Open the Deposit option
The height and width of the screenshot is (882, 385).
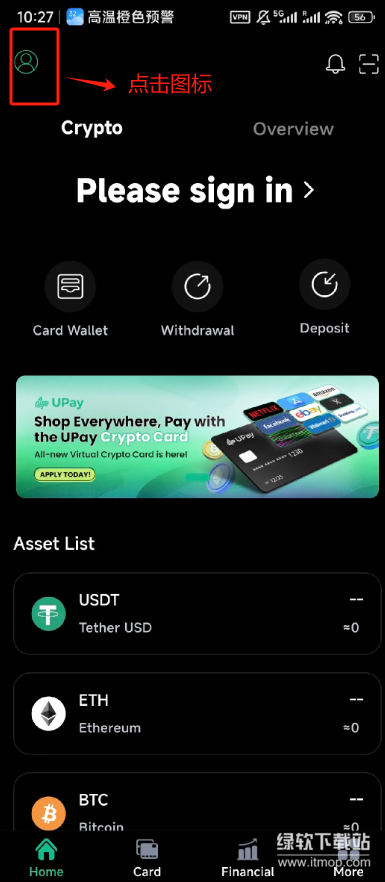pos(324,298)
